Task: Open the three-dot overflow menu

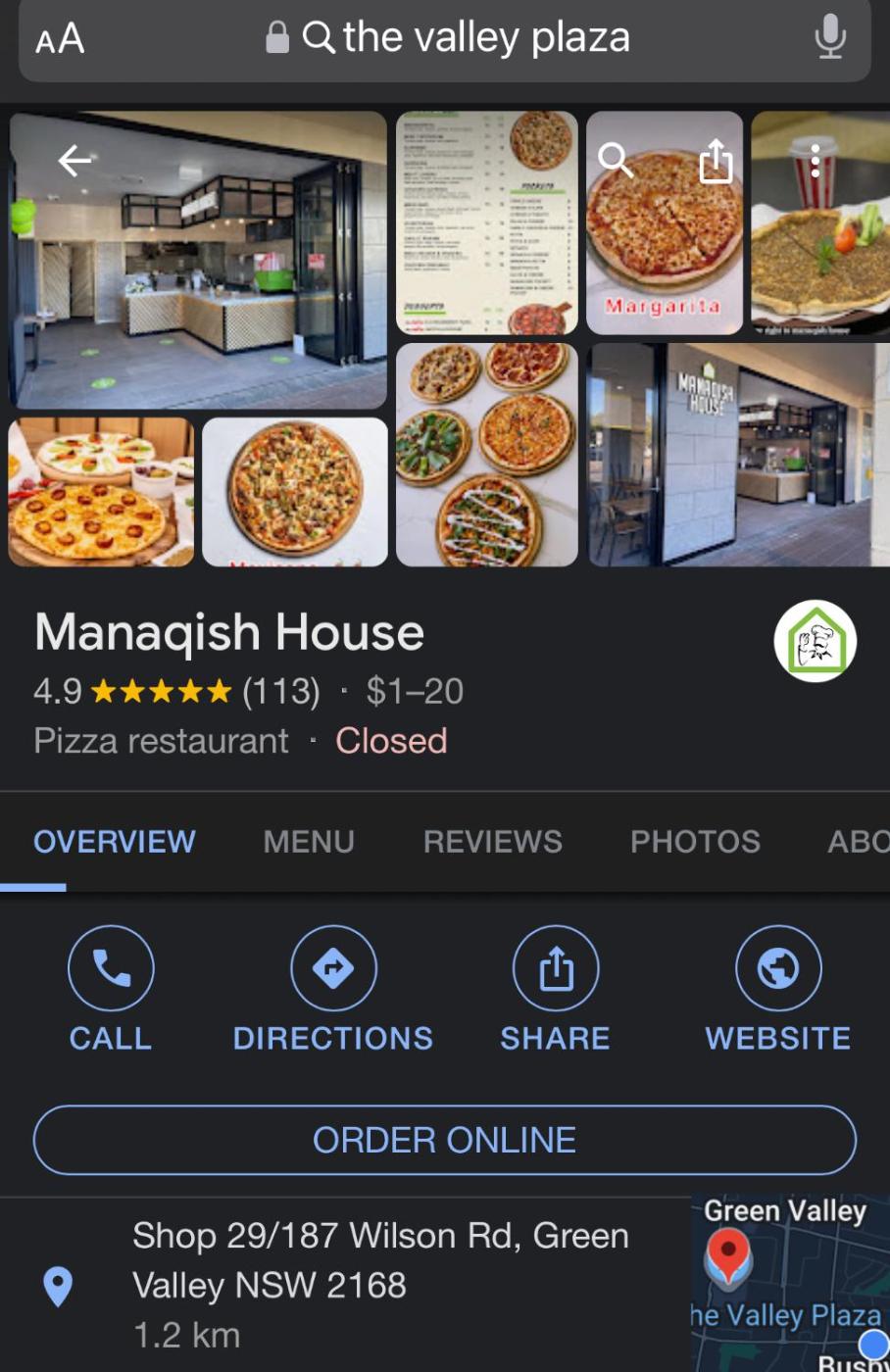Action: pyautogui.click(x=815, y=160)
